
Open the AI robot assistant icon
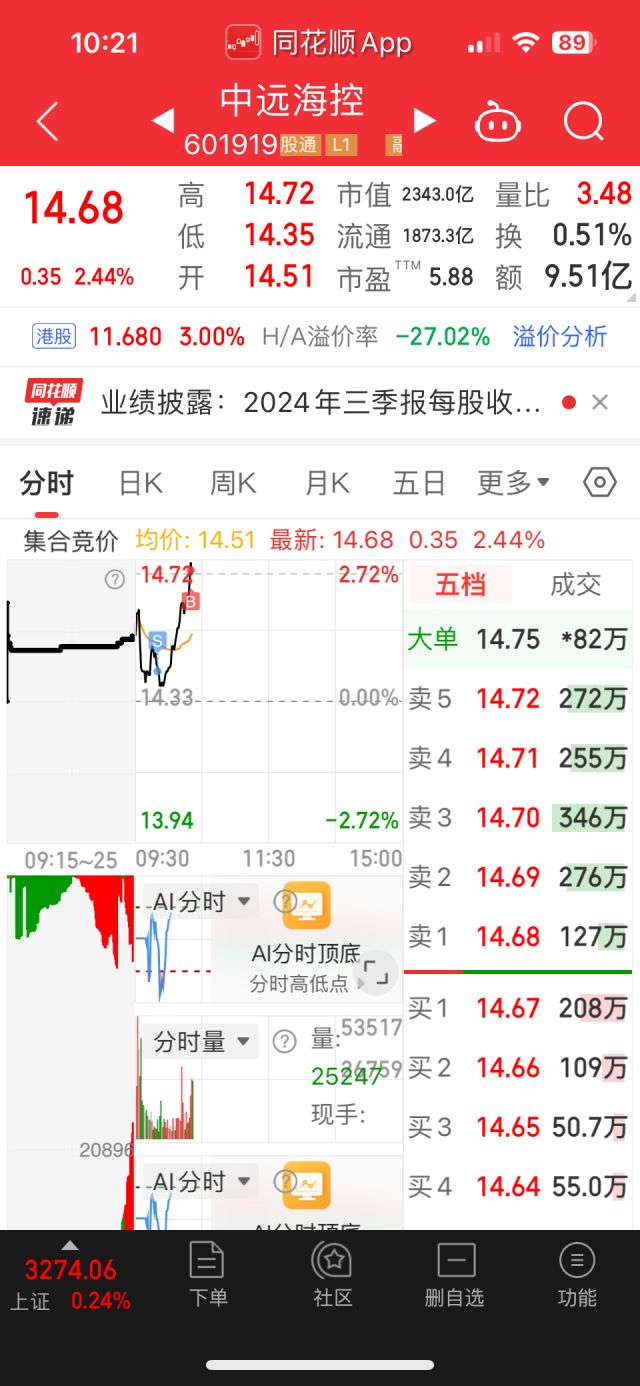[x=498, y=122]
